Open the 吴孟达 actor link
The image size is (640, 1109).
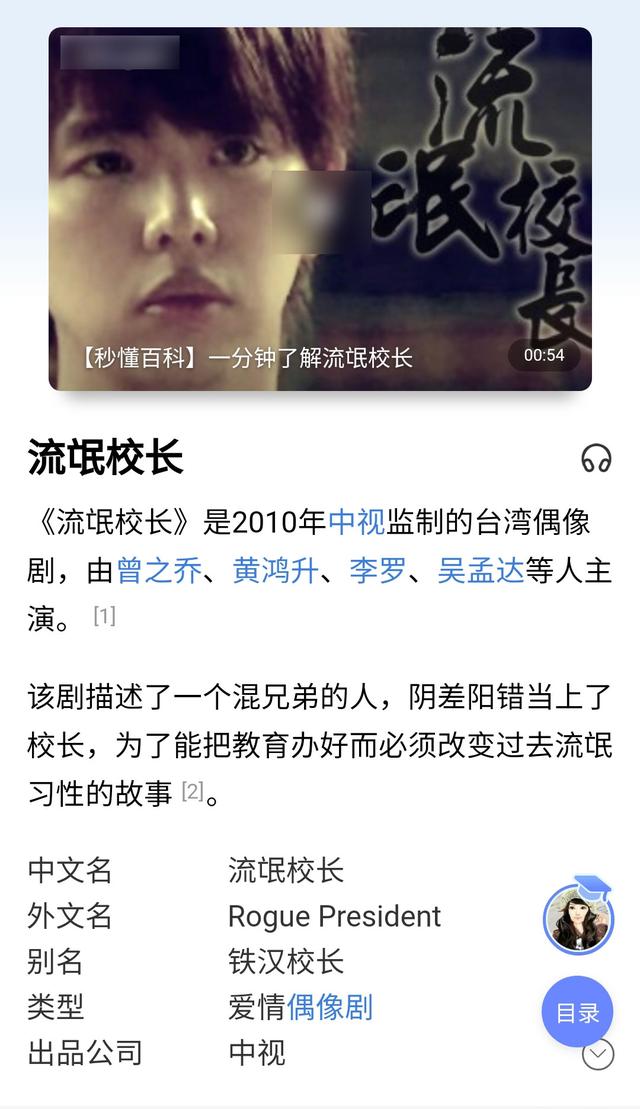tap(481, 571)
